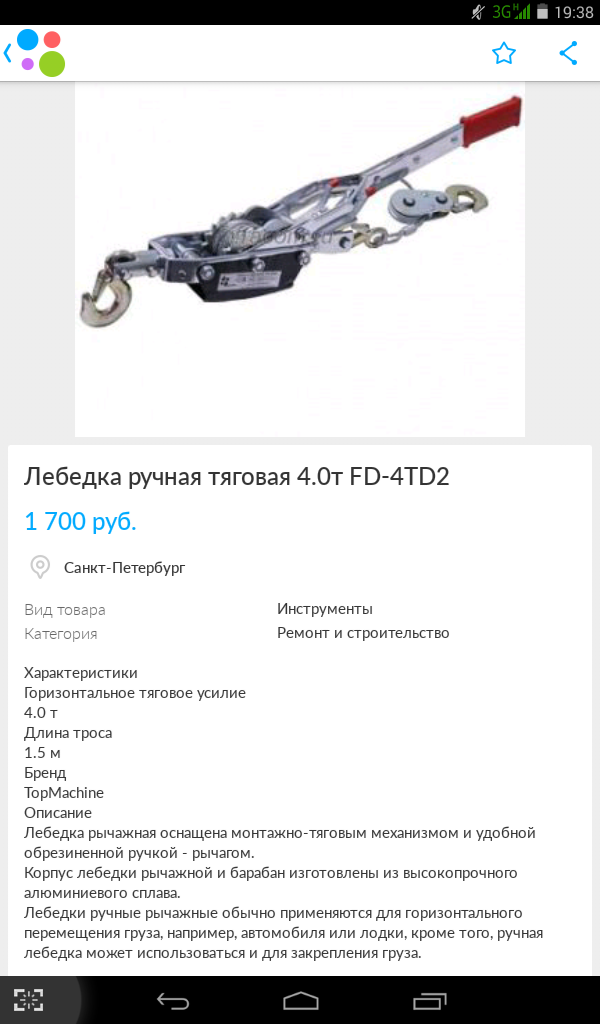Open the winch product photo
This screenshot has height=1024, width=600.
click(299, 258)
